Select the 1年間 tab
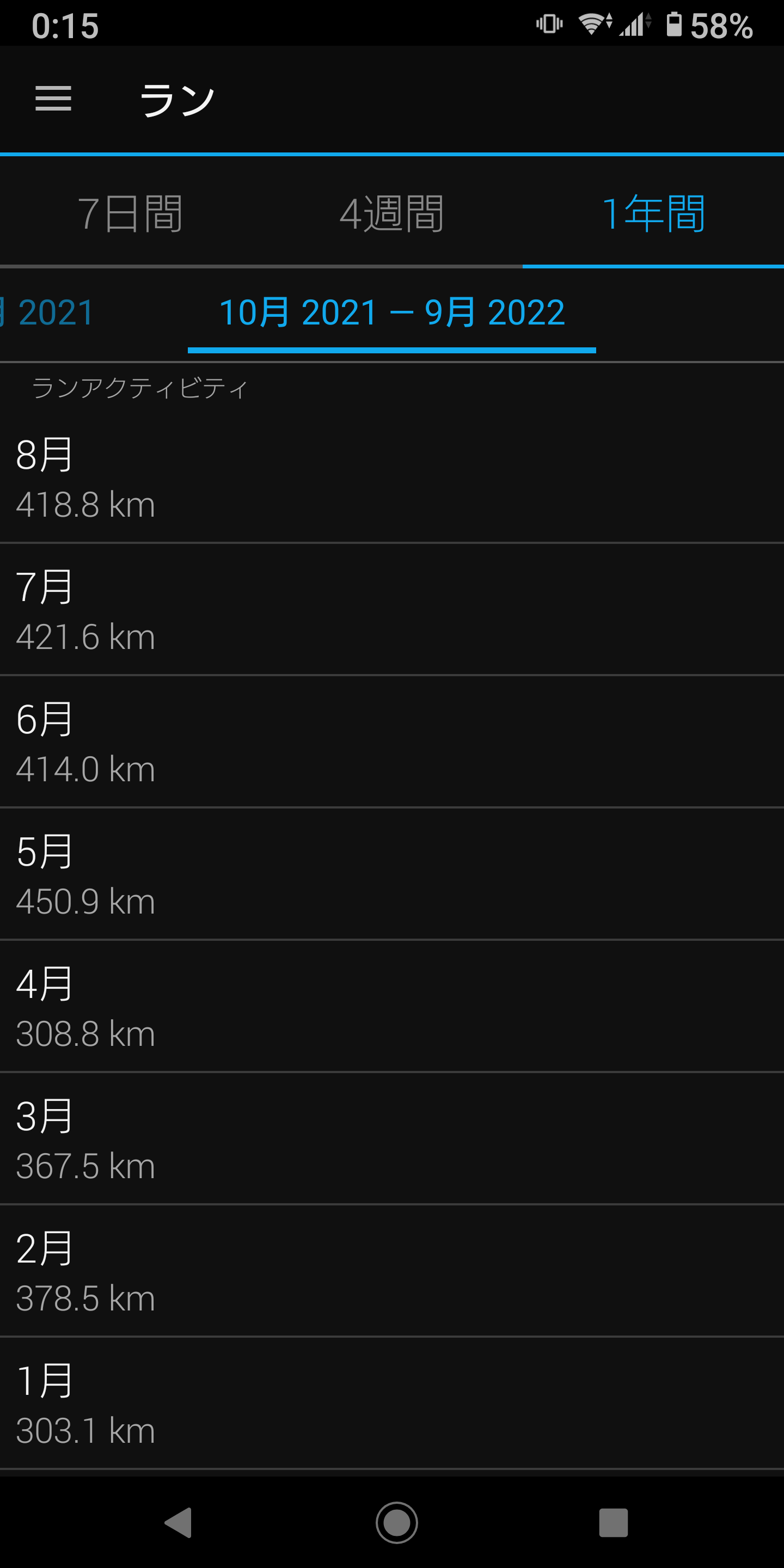This screenshot has width=784, height=1568. [653, 213]
